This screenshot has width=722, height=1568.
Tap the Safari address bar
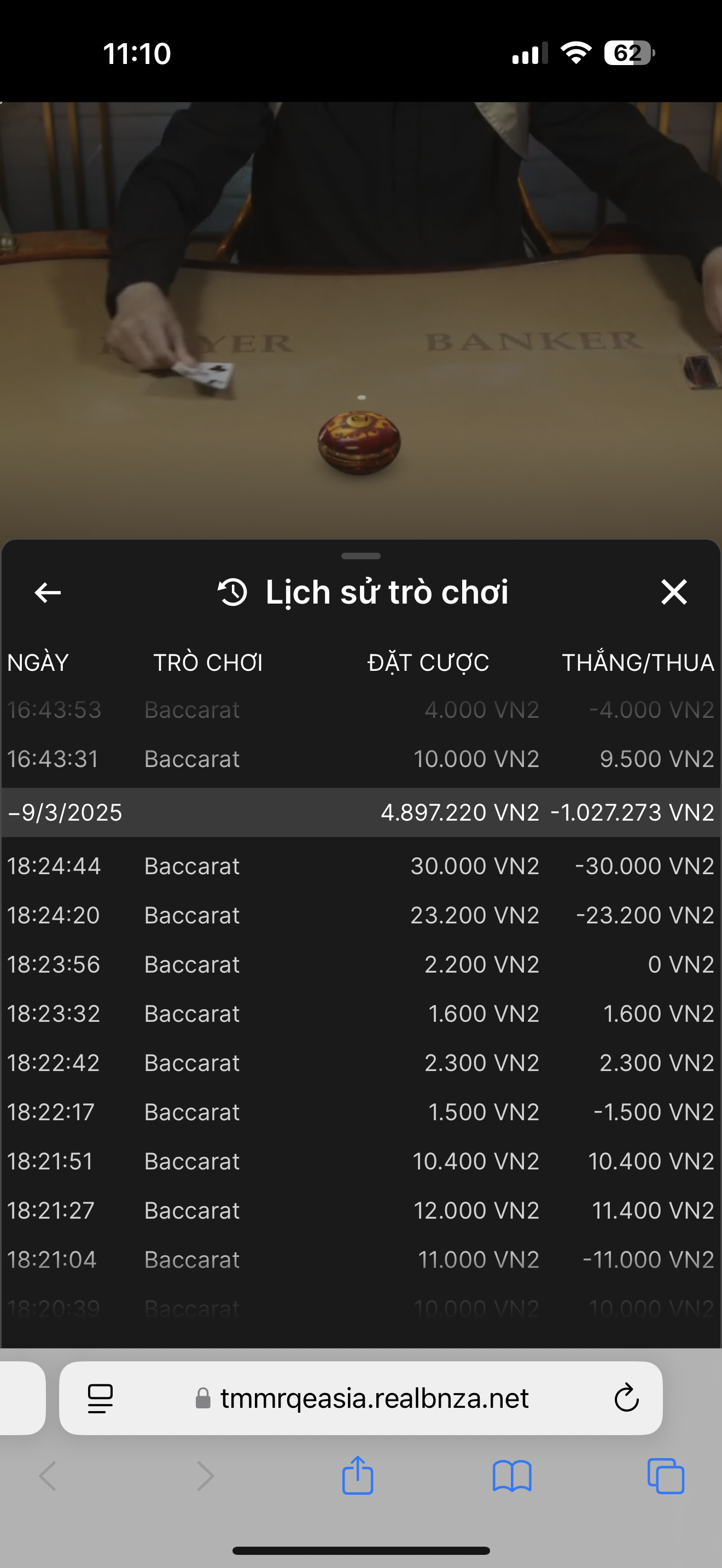click(374, 1399)
